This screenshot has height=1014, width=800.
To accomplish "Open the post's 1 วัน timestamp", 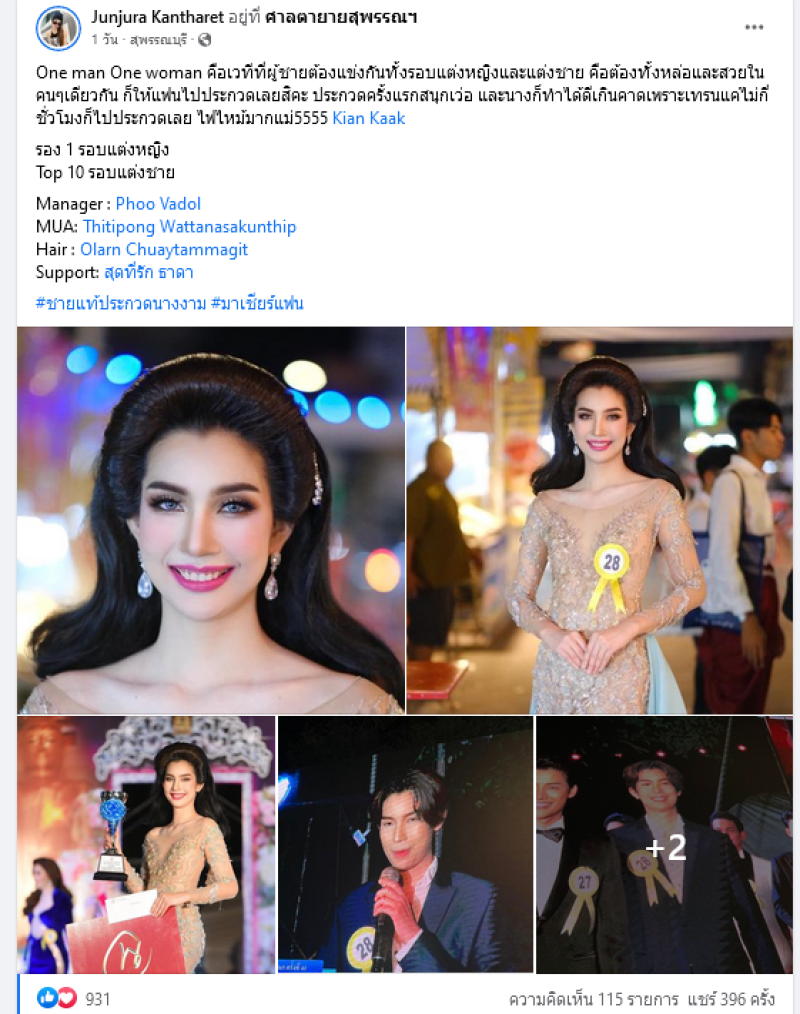I will [106, 40].
